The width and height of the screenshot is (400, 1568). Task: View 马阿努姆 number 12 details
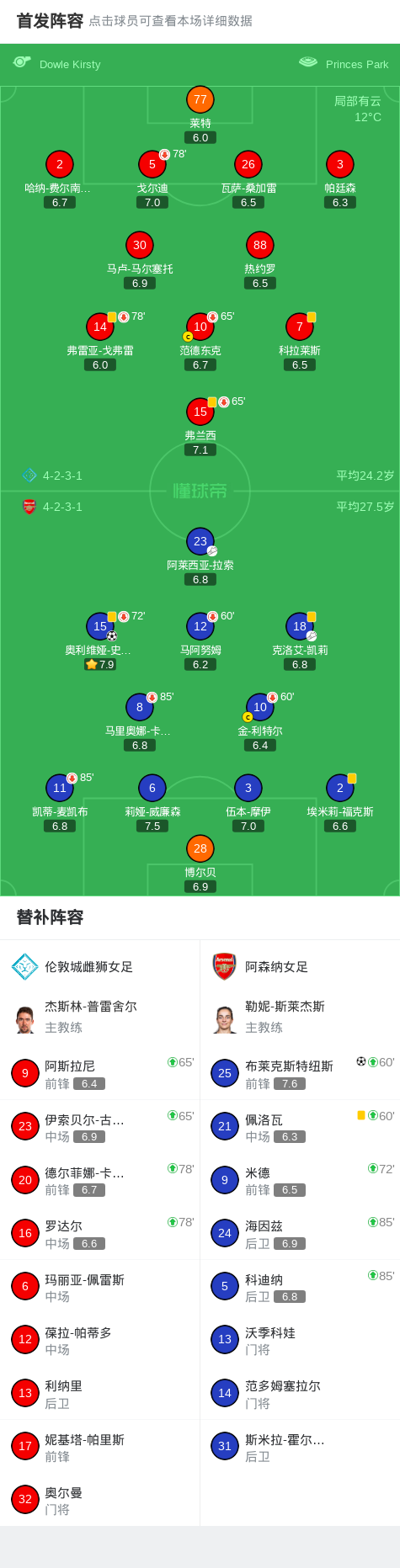200,627
